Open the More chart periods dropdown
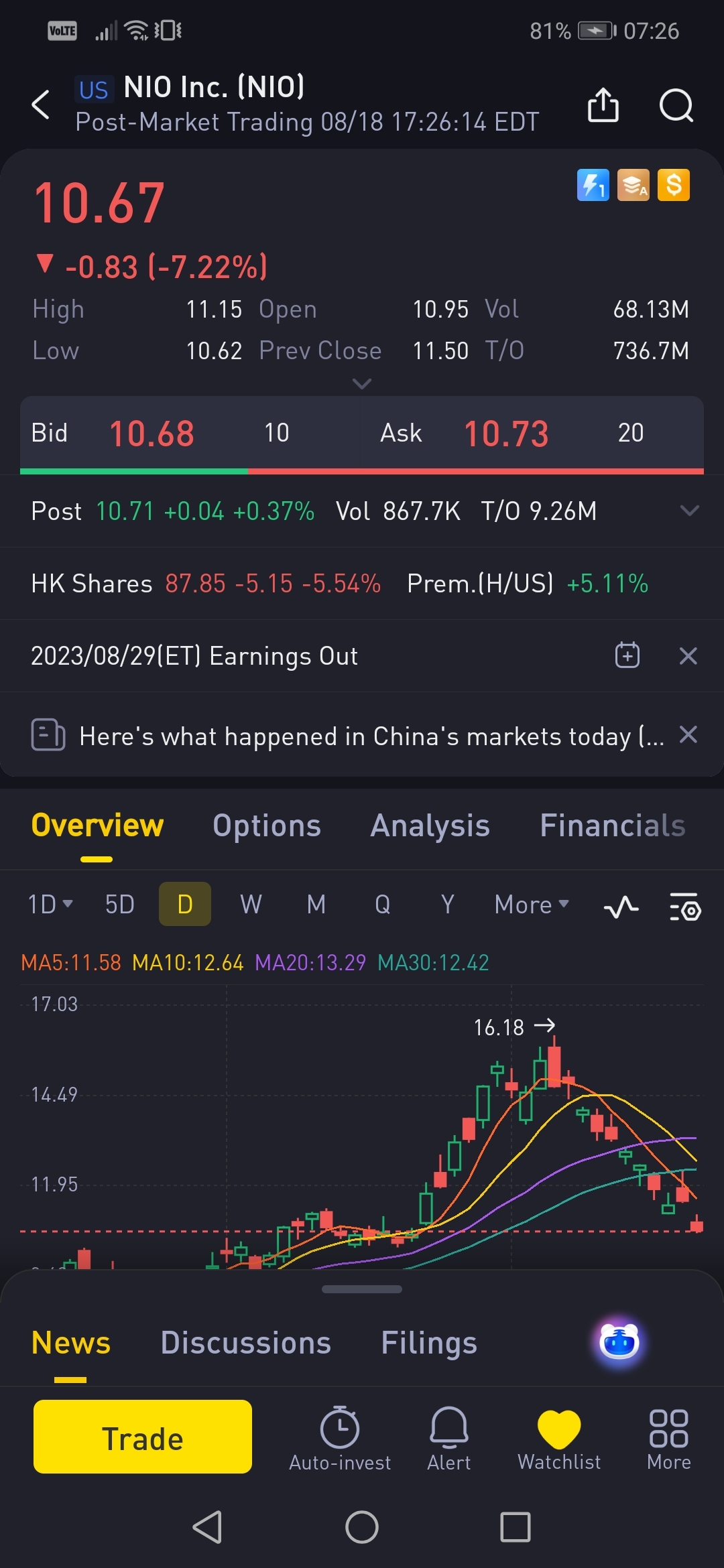Screen dimensions: 724x1568 click(x=531, y=905)
